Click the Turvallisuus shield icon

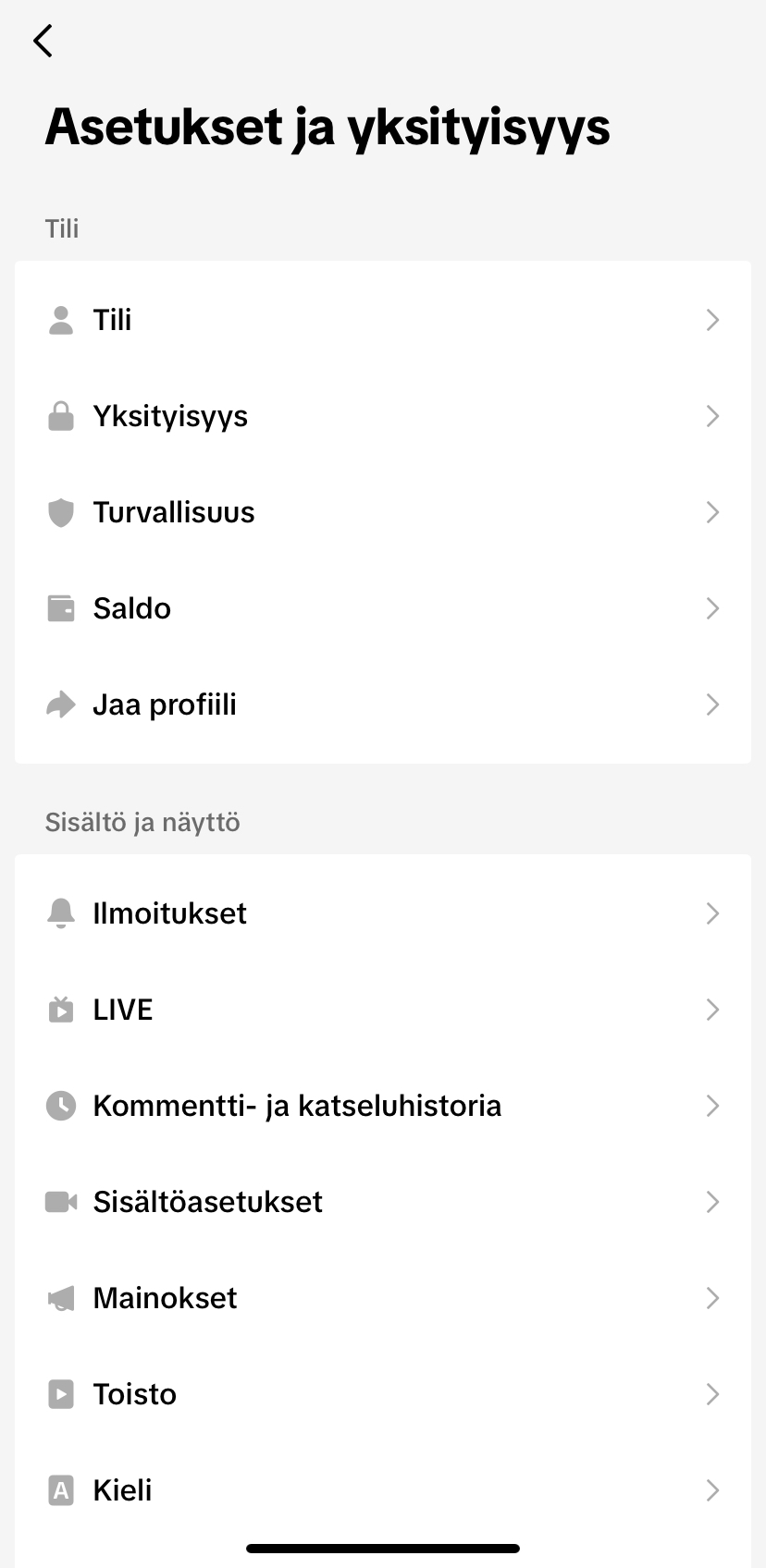60,512
